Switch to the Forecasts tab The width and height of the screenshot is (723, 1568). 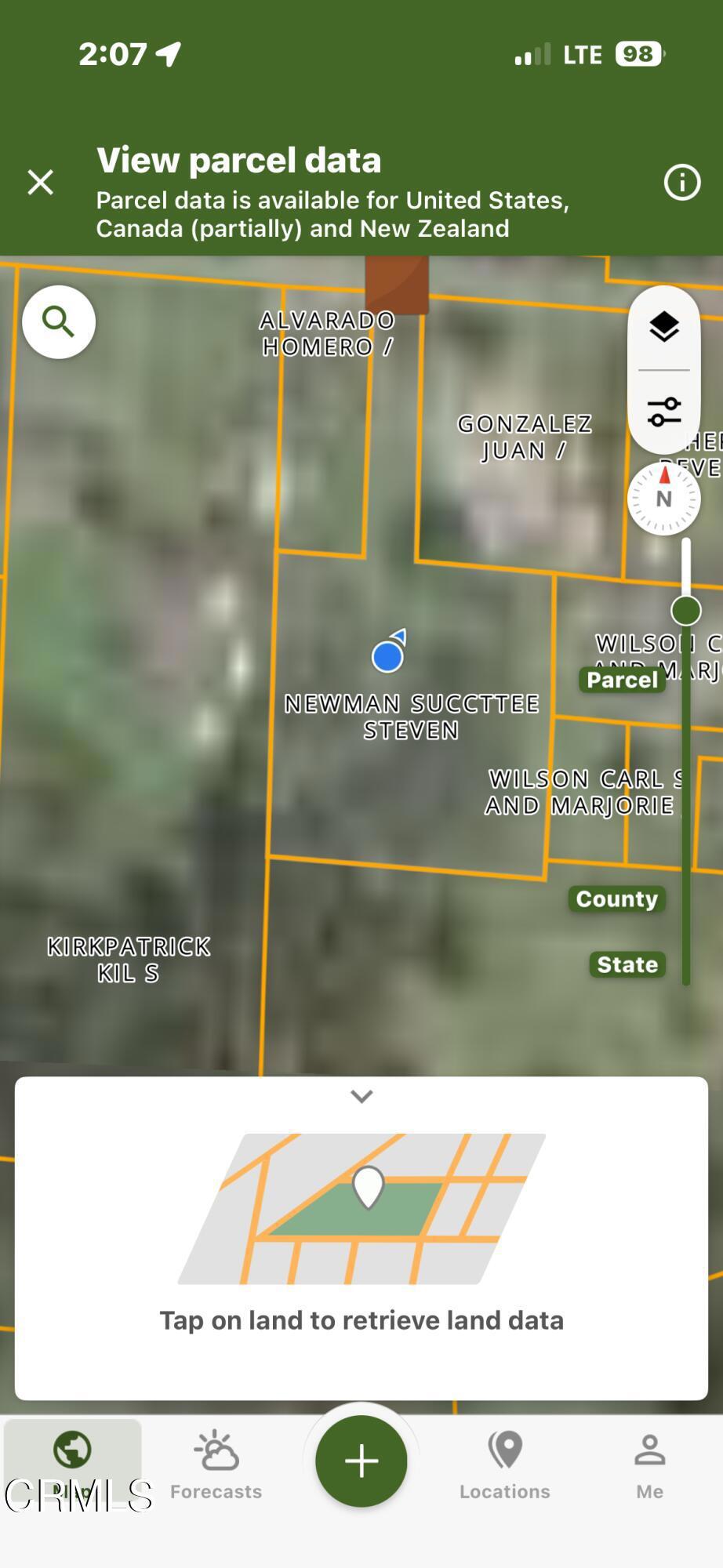coord(216,1463)
